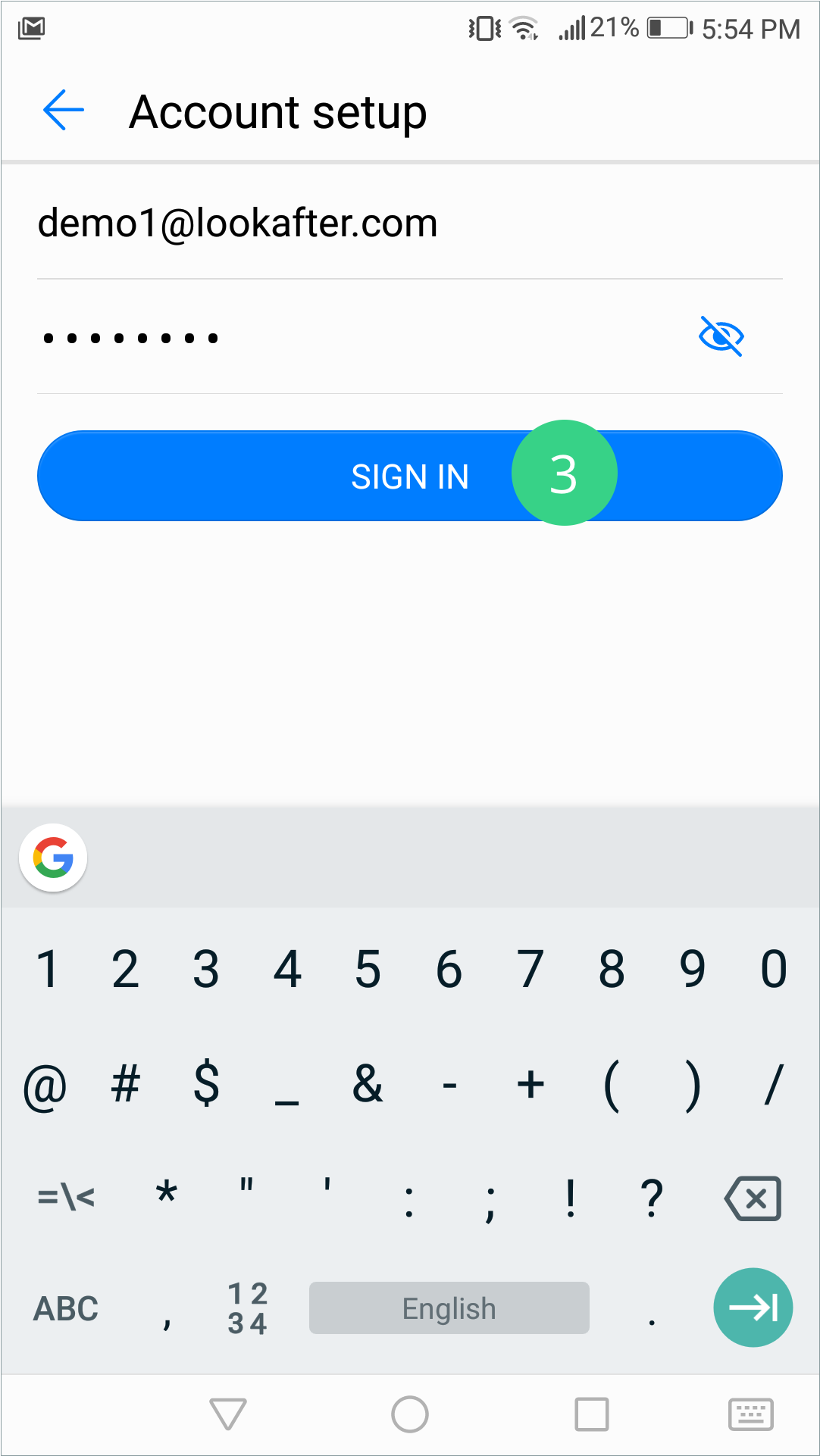This screenshot has height=1456, width=820.
Task: Open Google search on the keyboard
Action: (x=53, y=858)
